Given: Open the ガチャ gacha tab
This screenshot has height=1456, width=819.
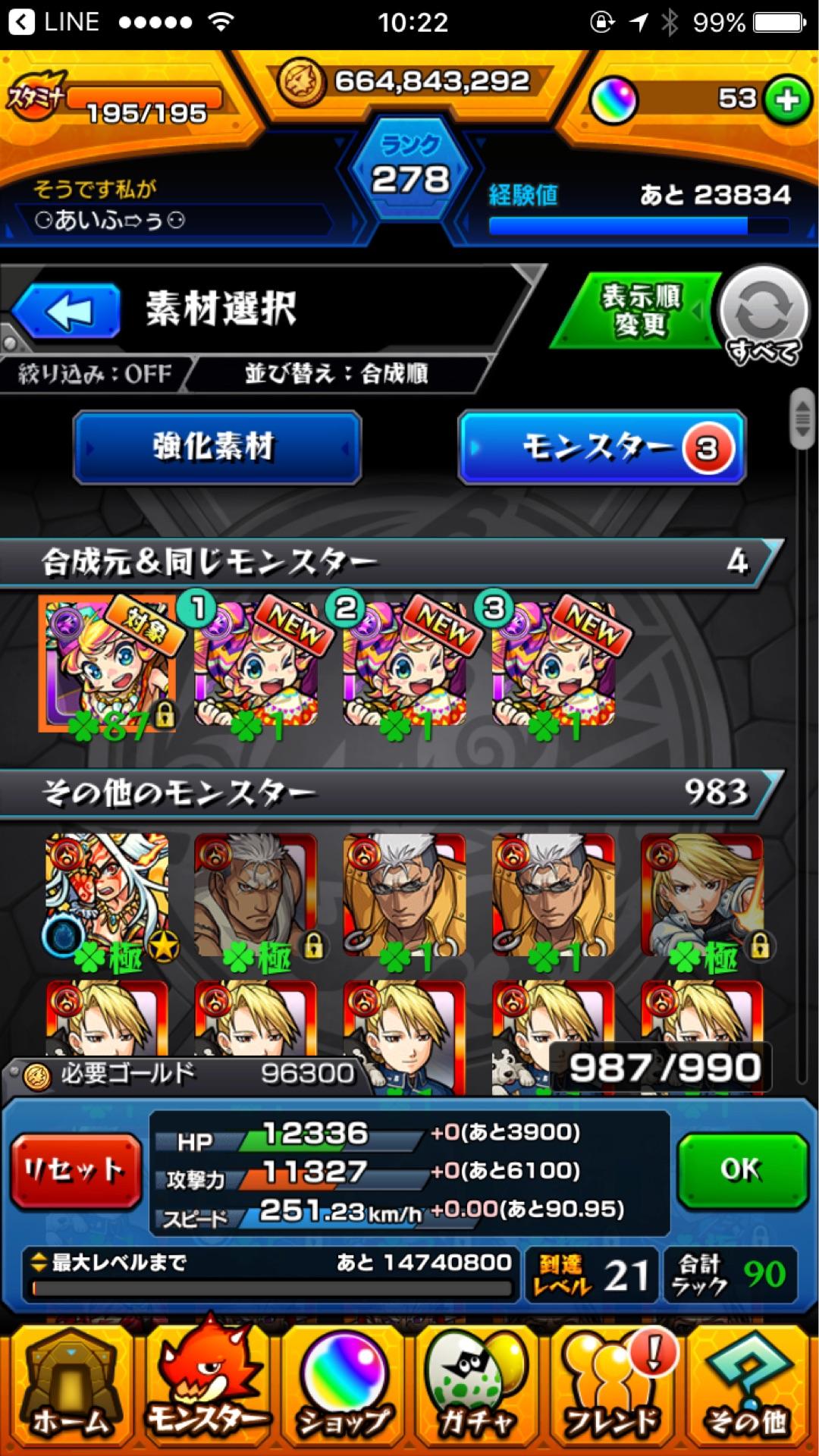Looking at the screenshot, I should (x=476, y=1389).
